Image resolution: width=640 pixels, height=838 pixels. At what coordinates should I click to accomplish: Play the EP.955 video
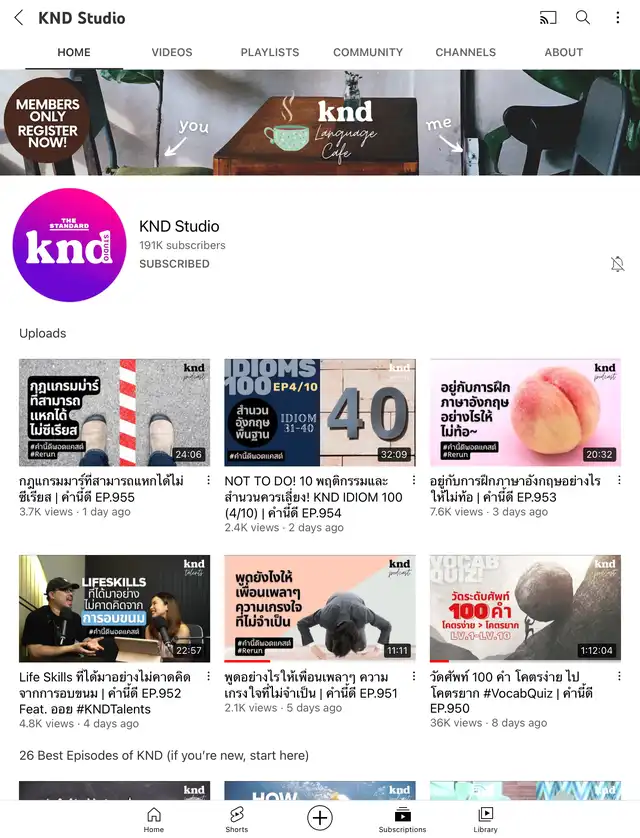114,412
